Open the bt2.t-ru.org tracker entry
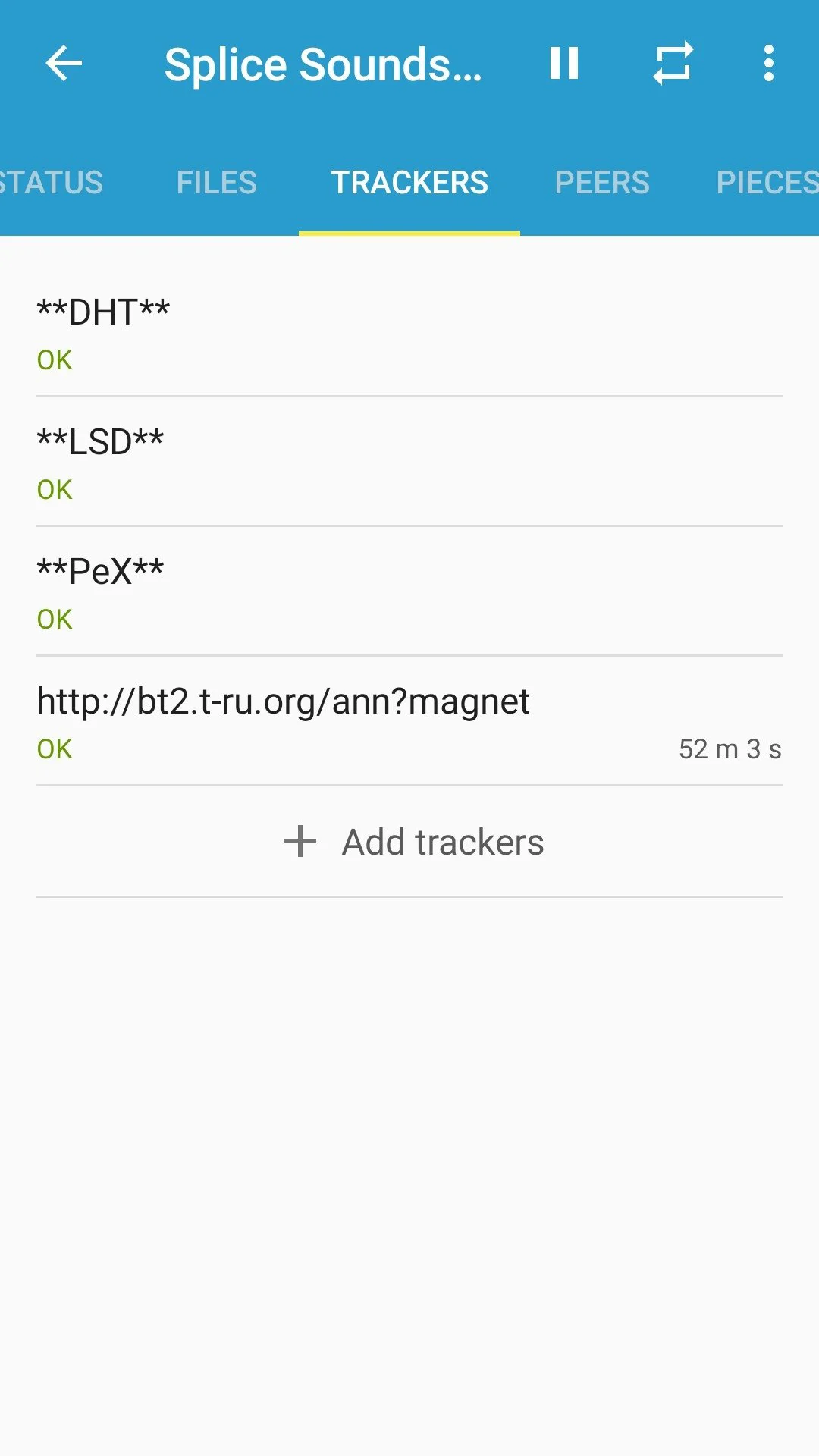The image size is (819, 1456). click(409, 723)
